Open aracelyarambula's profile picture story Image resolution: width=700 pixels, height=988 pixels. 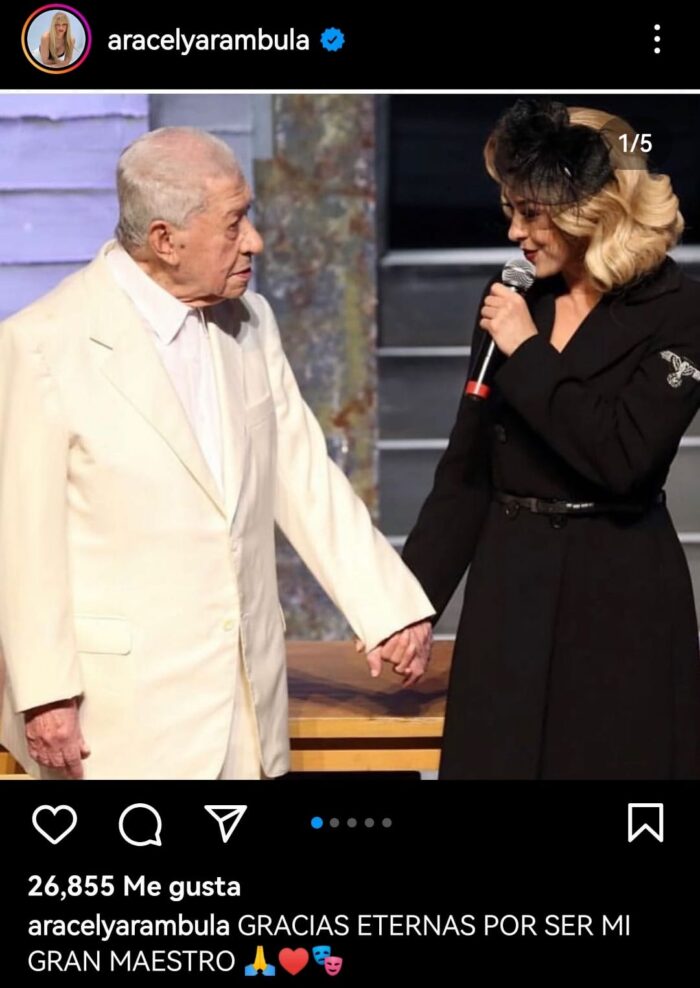[56, 40]
